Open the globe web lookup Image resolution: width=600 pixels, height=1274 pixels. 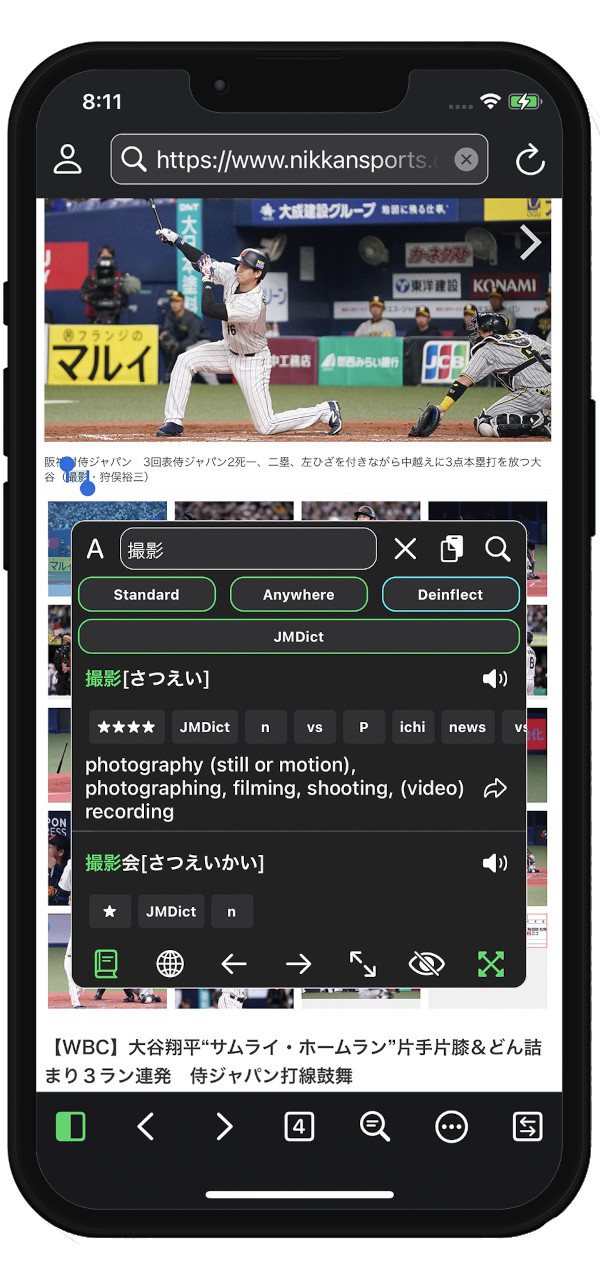click(x=170, y=964)
